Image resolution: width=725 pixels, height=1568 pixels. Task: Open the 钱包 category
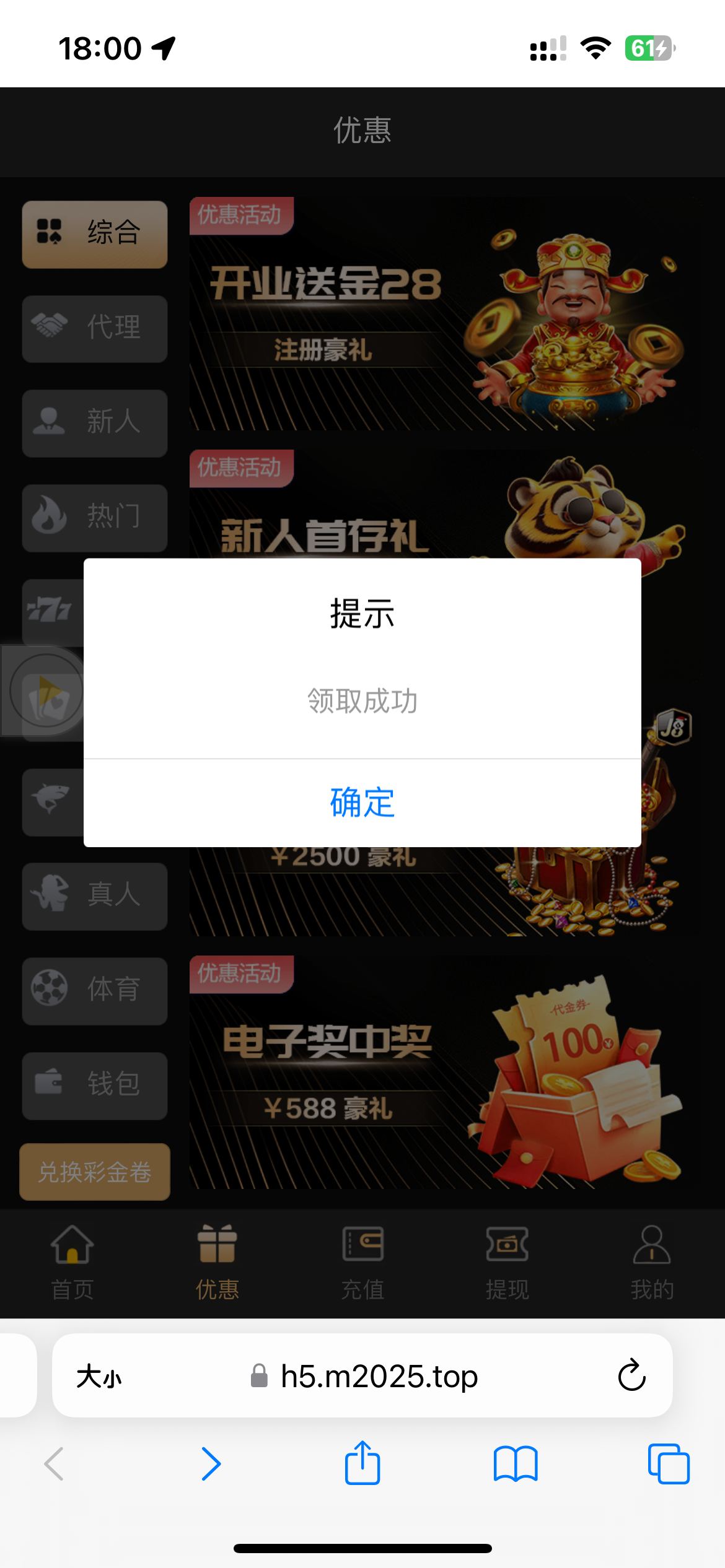click(x=95, y=1085)
